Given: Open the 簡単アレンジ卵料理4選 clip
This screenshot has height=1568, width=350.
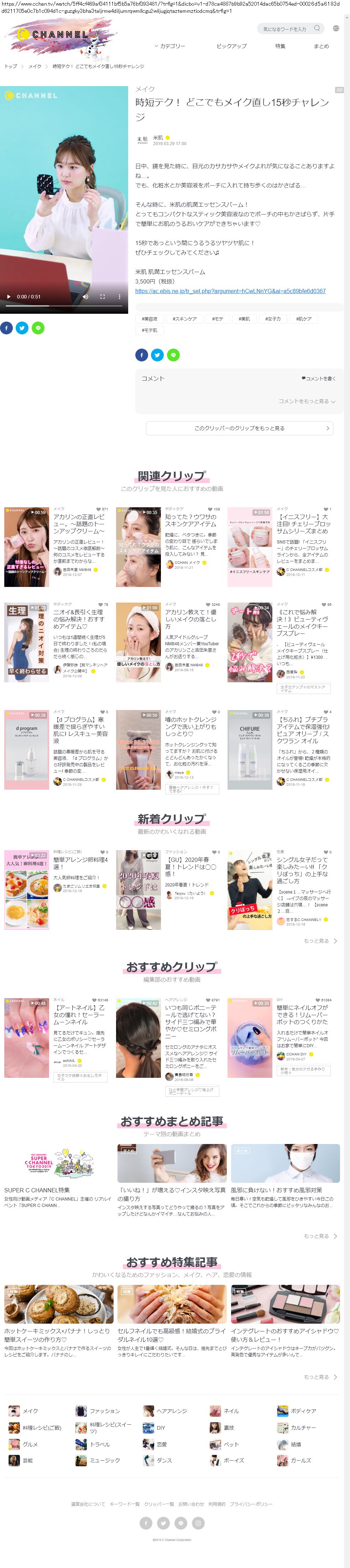Looking at the screenshot, I should pos(80,863).
